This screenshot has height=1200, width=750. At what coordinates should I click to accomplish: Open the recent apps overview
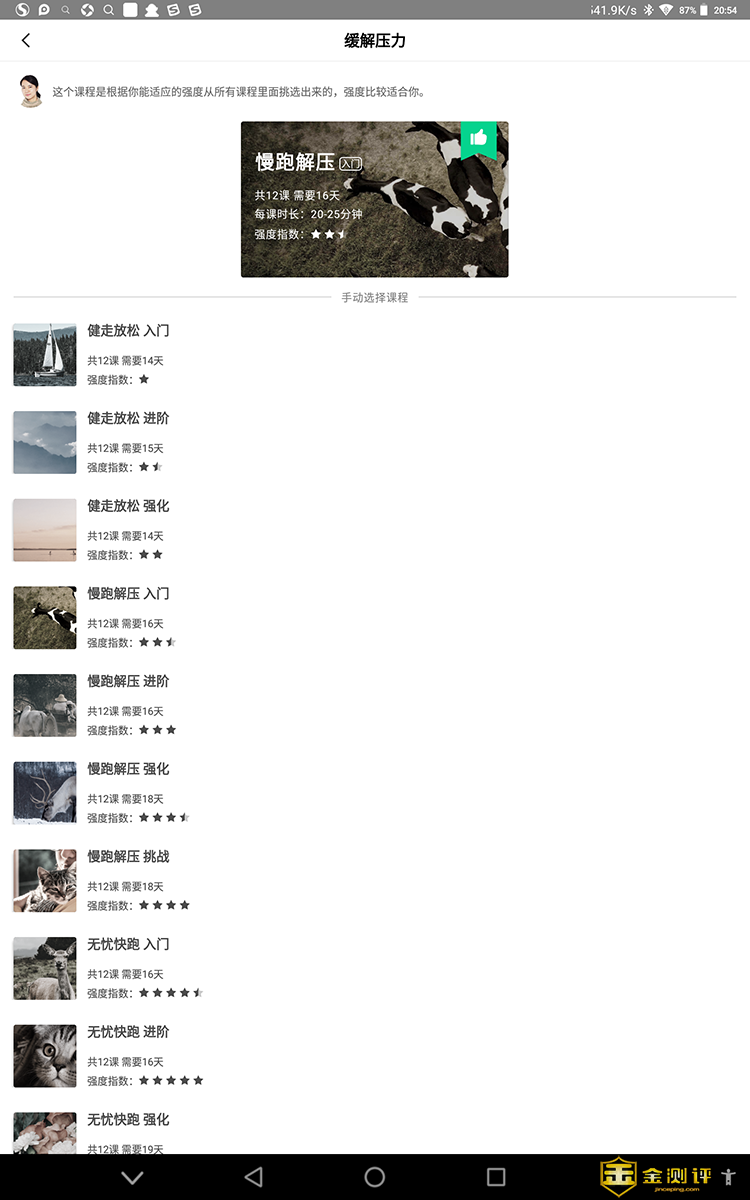496,1177
